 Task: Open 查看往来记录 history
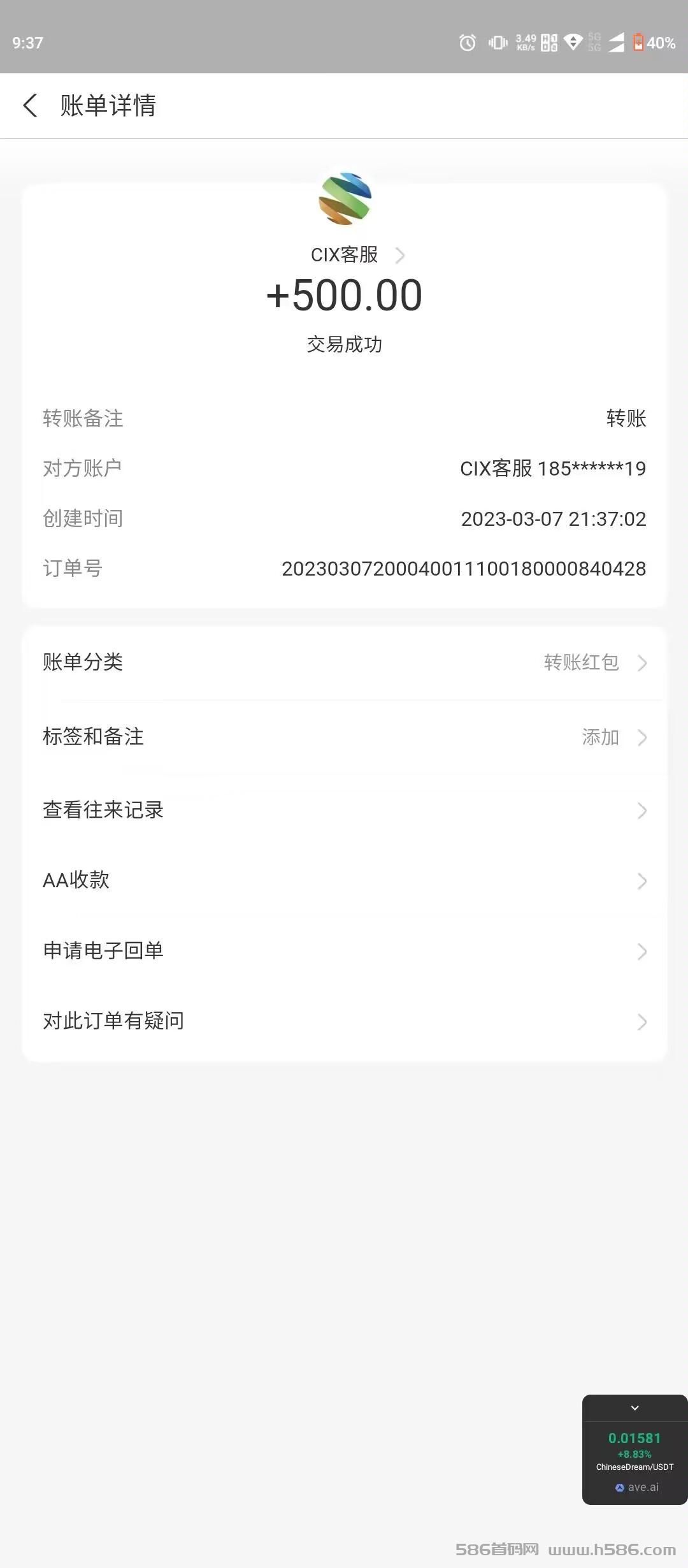(x=344, y=811)
